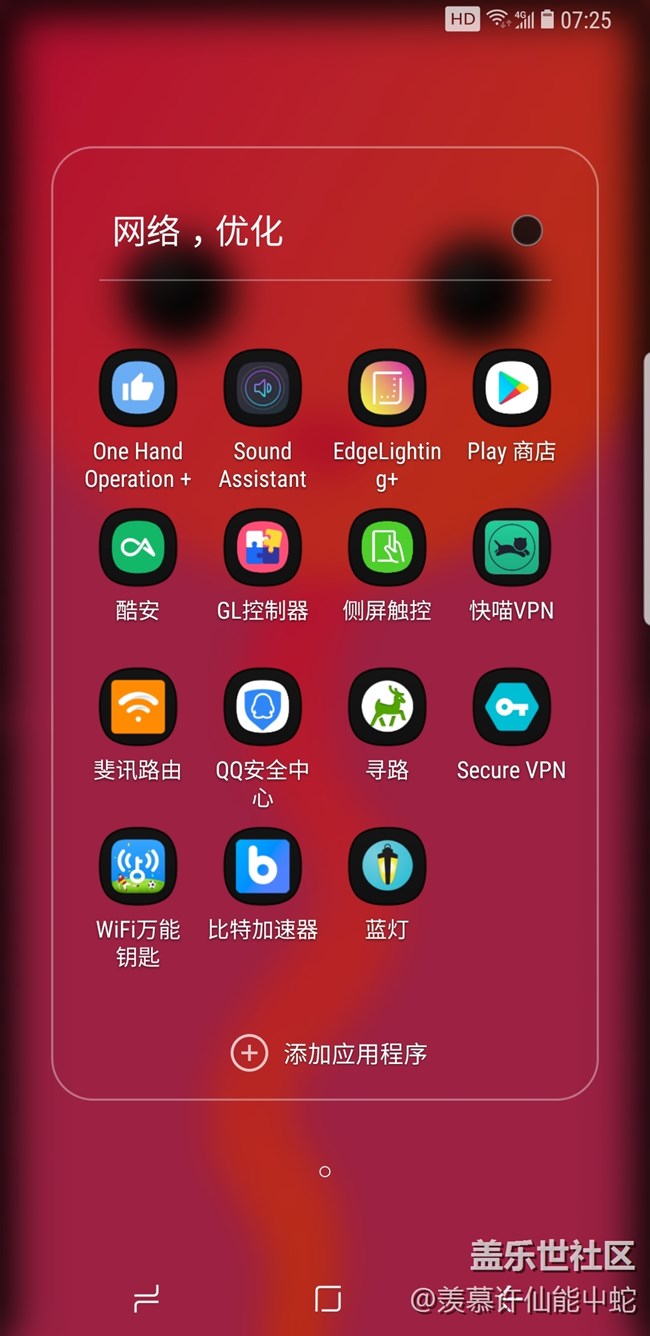Launch the 酷安 app
This screenshot has width=650, height=1336.
[x=138, y=548]
